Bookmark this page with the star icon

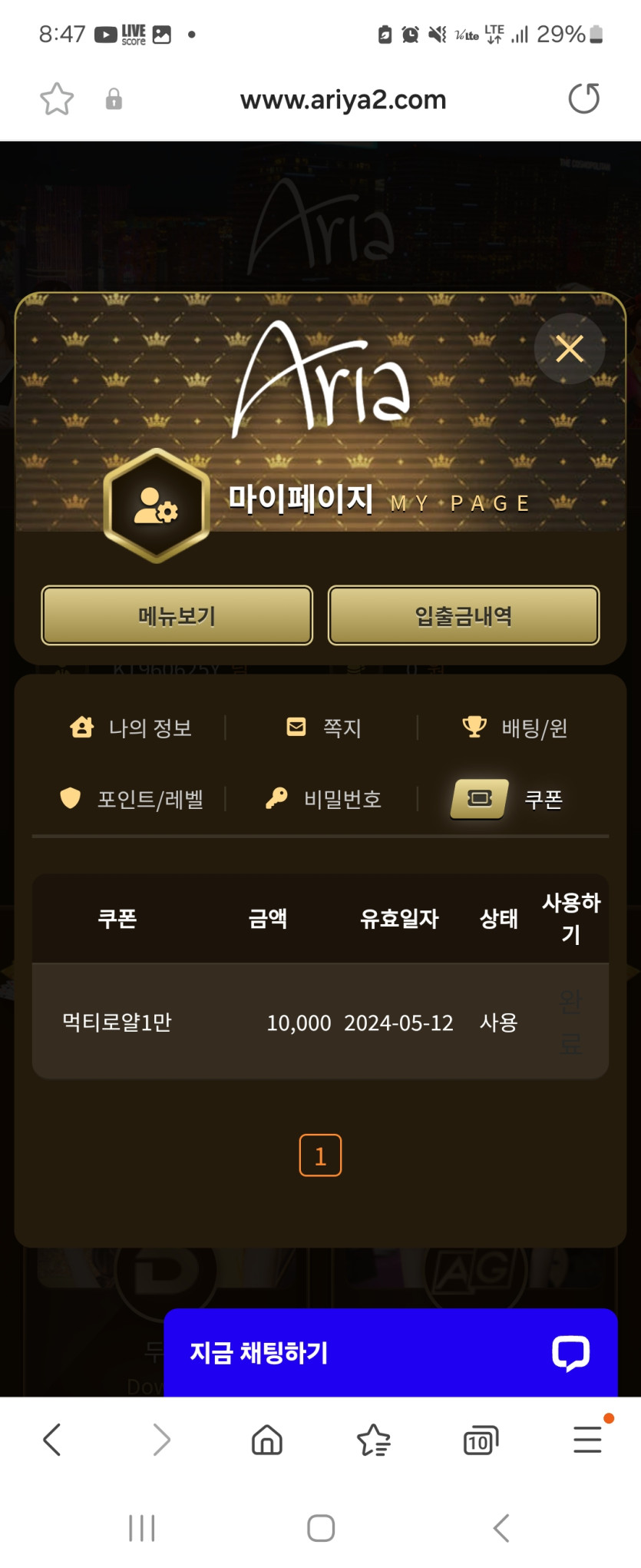click(57, 99)
